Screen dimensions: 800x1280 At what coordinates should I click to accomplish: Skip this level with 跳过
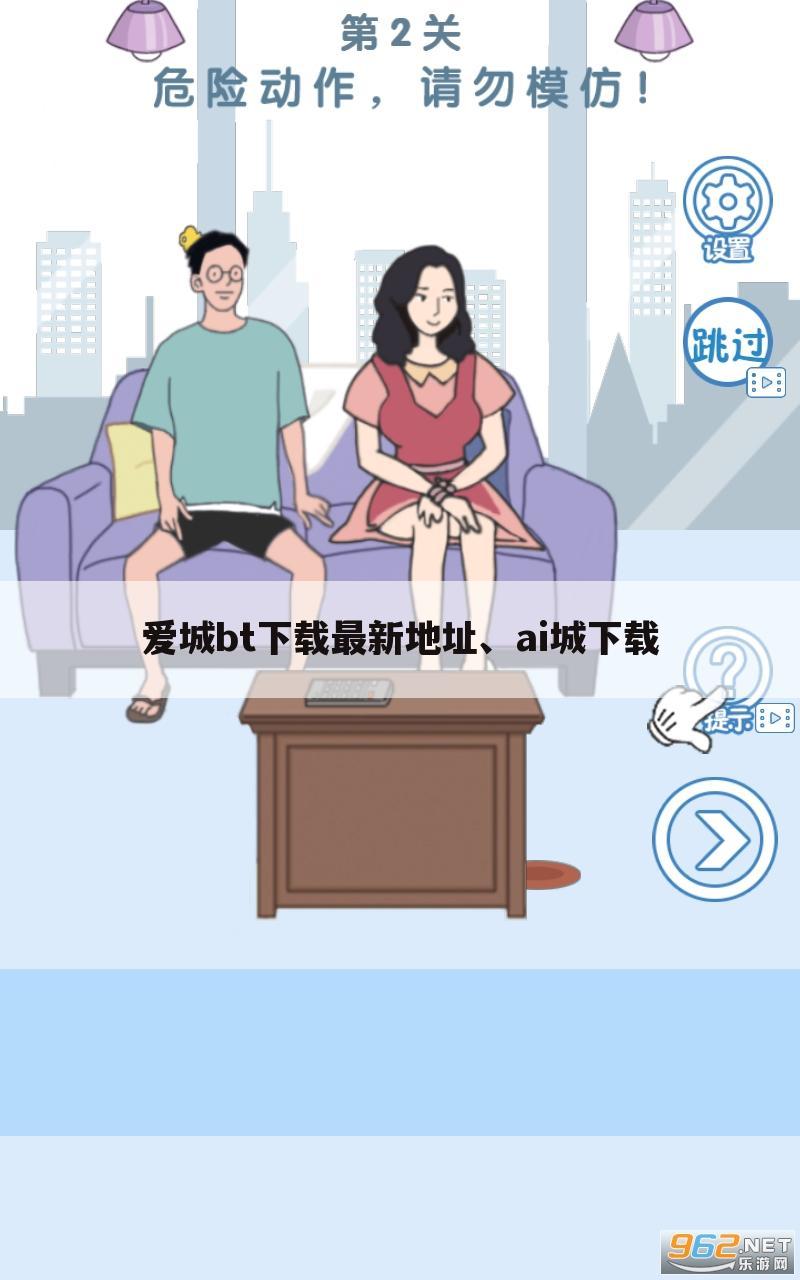point(727,343)
